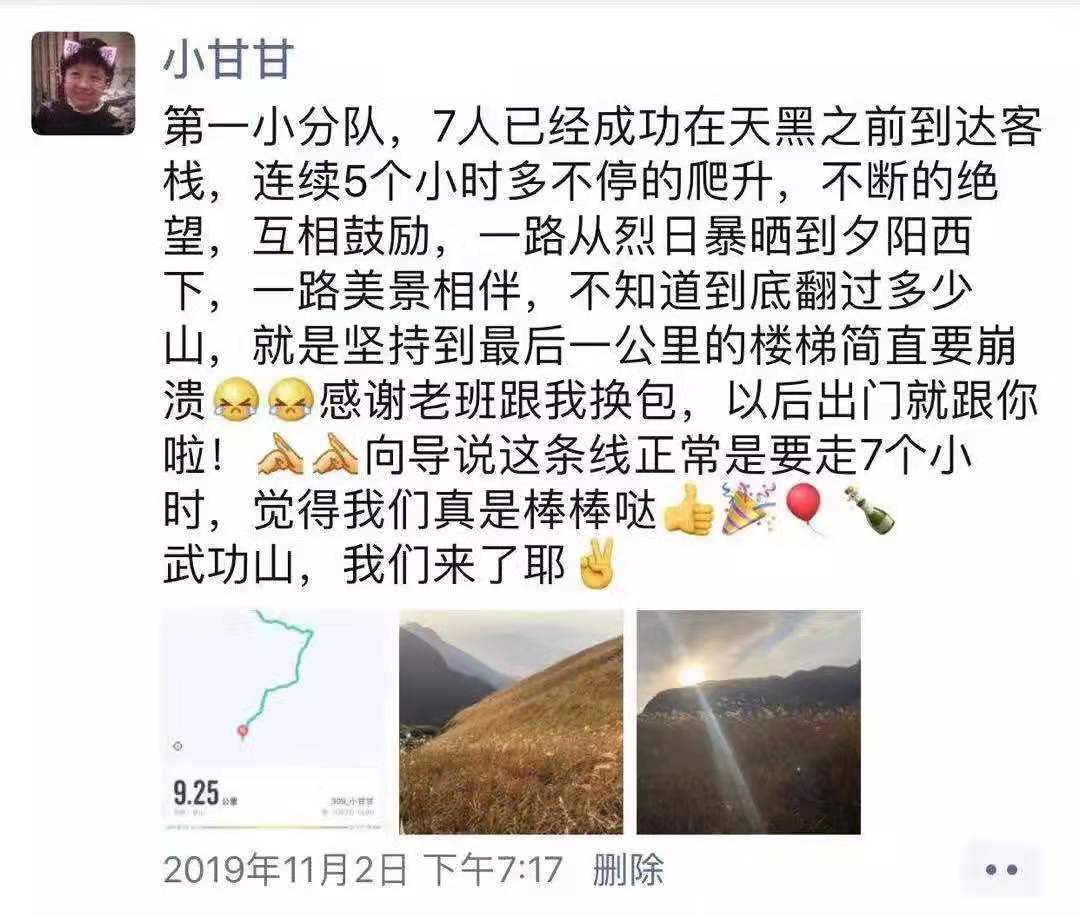View the sunset over mountain photo
The height and width of the screenshot is (915, 1080).
[748, 721]
